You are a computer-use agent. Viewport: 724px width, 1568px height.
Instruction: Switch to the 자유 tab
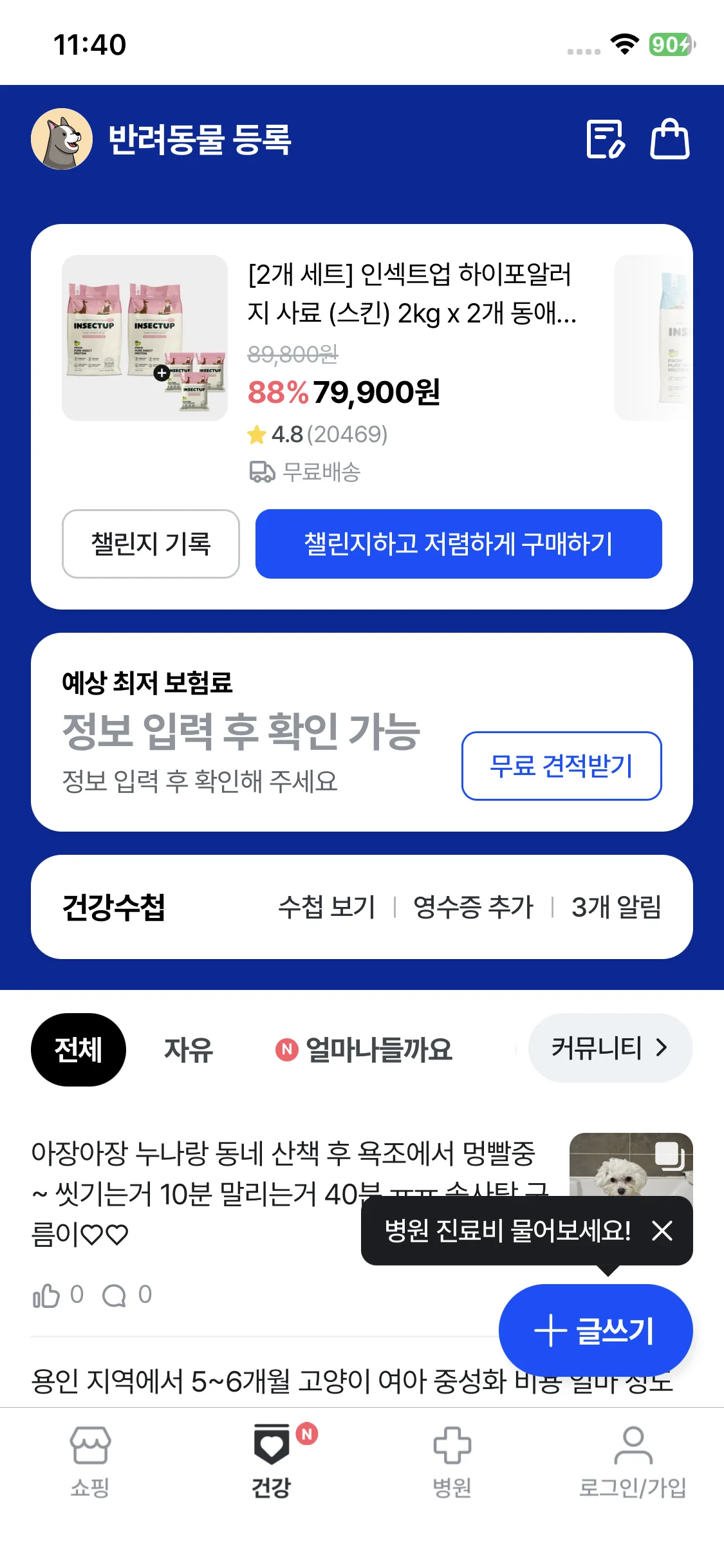189,1048
